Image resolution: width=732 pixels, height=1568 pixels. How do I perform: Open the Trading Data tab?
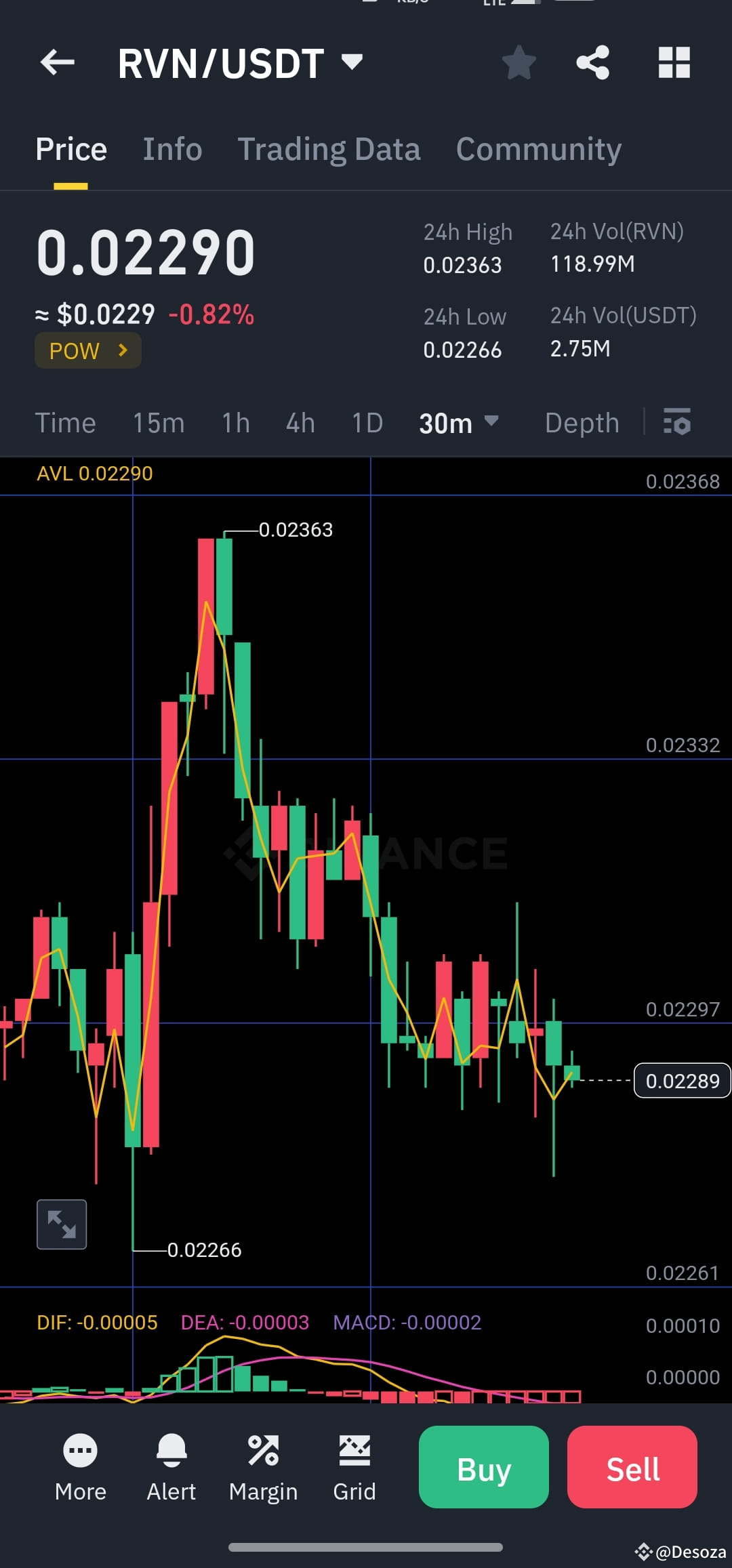click(329, 148)
